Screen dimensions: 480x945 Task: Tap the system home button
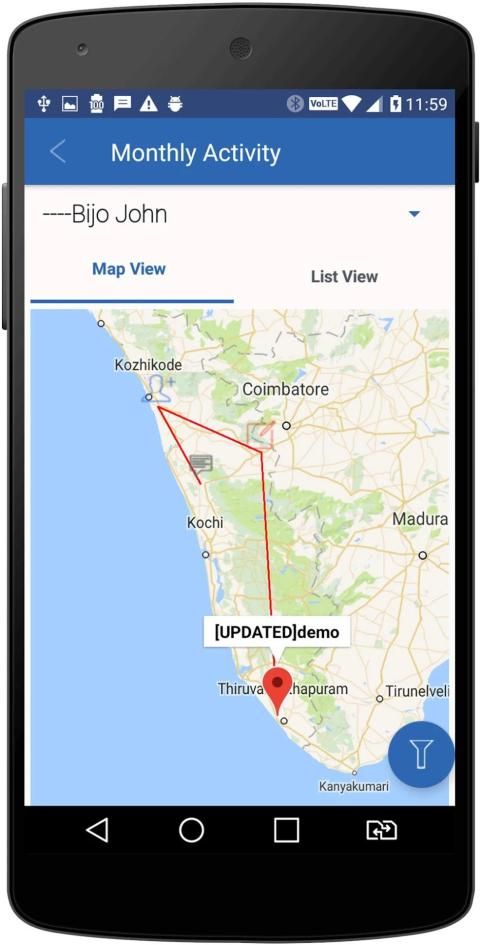tap(191, 830)
